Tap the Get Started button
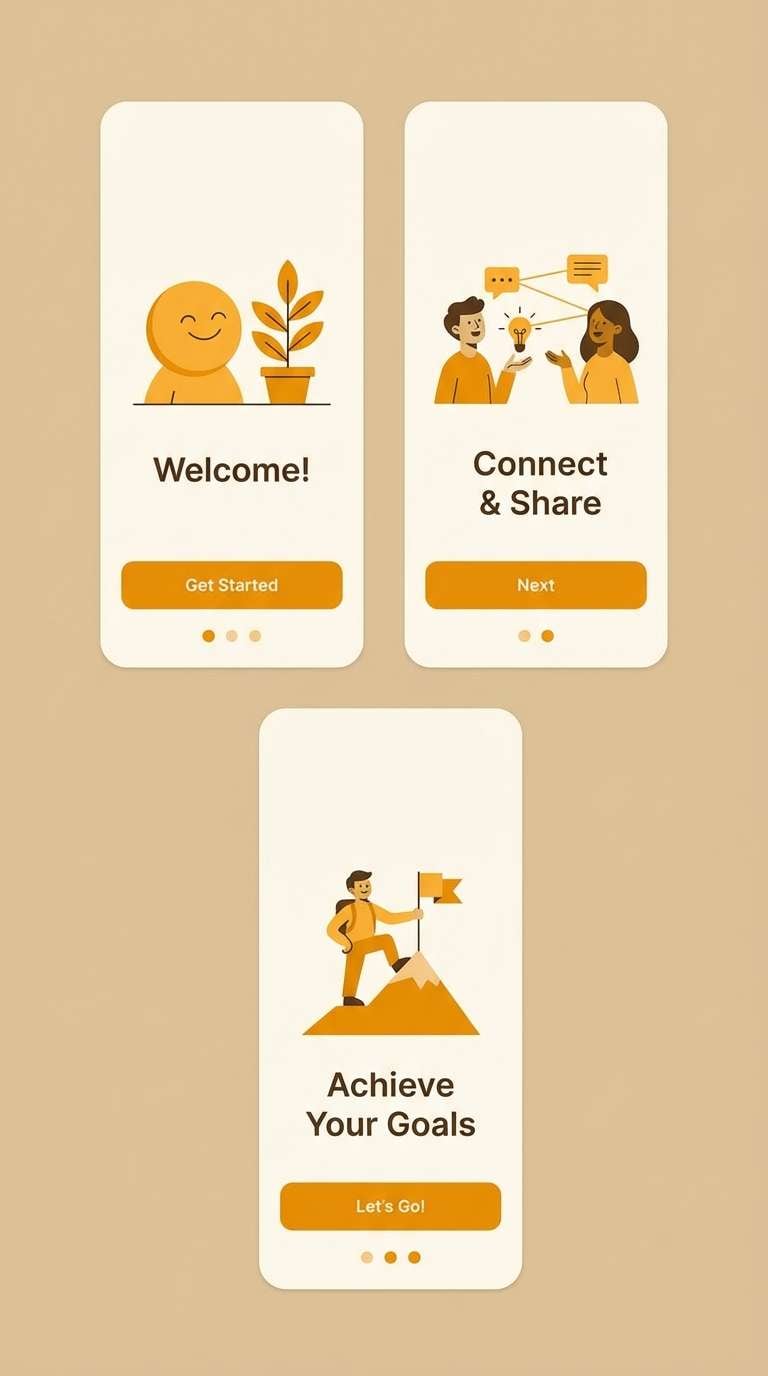The width and height of the screenshot is (768, 1376). tap(231, 585)
